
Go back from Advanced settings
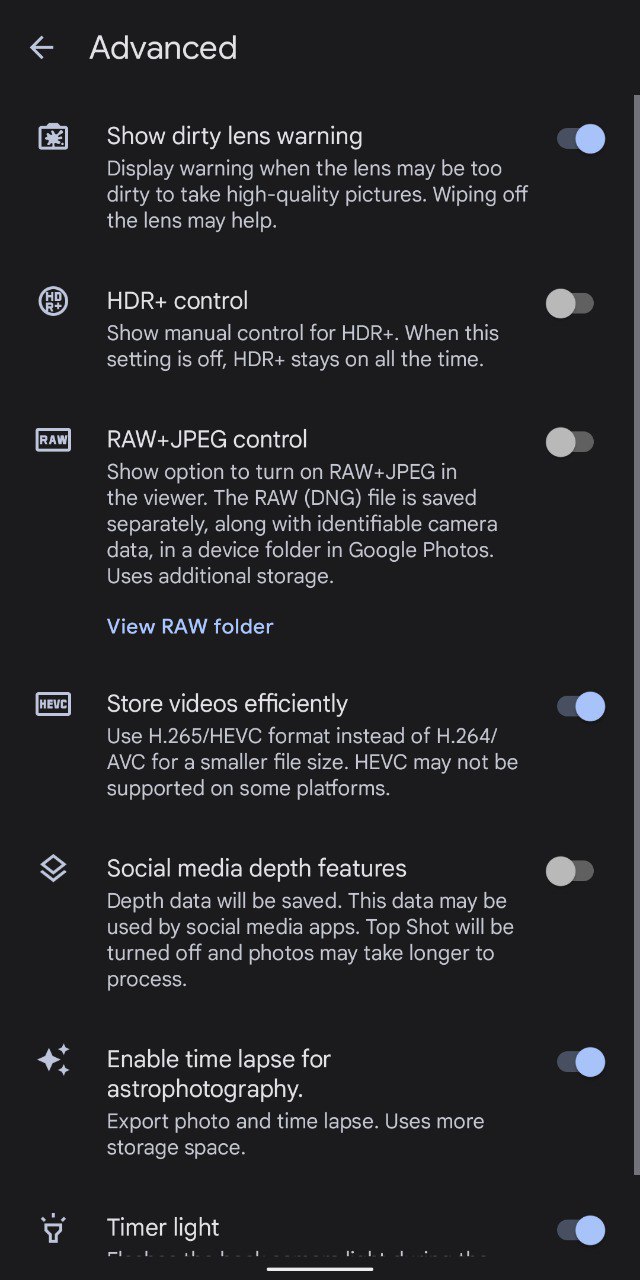pos(42,48)
